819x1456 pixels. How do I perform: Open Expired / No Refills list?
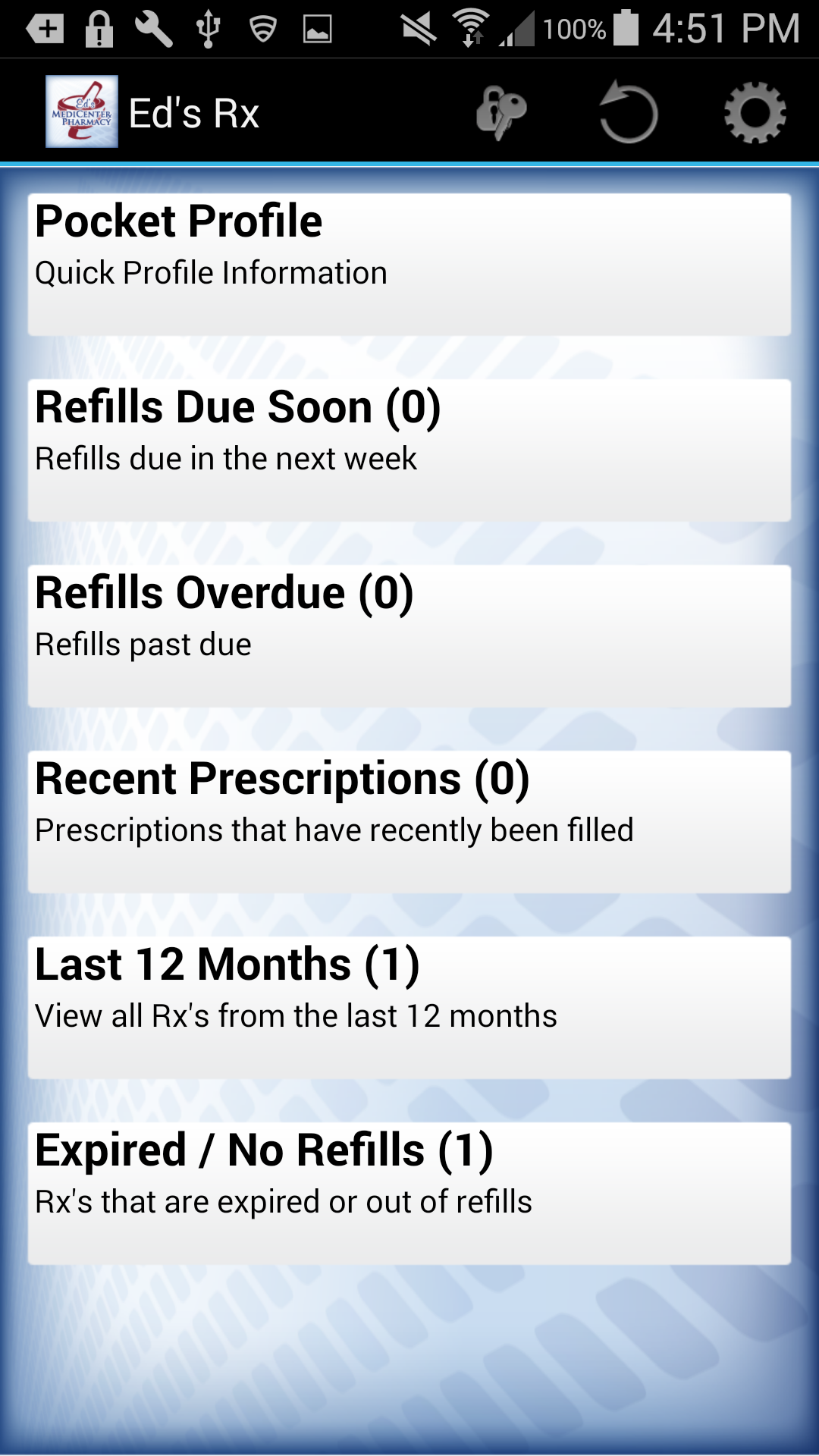(x=409, y=1193)
